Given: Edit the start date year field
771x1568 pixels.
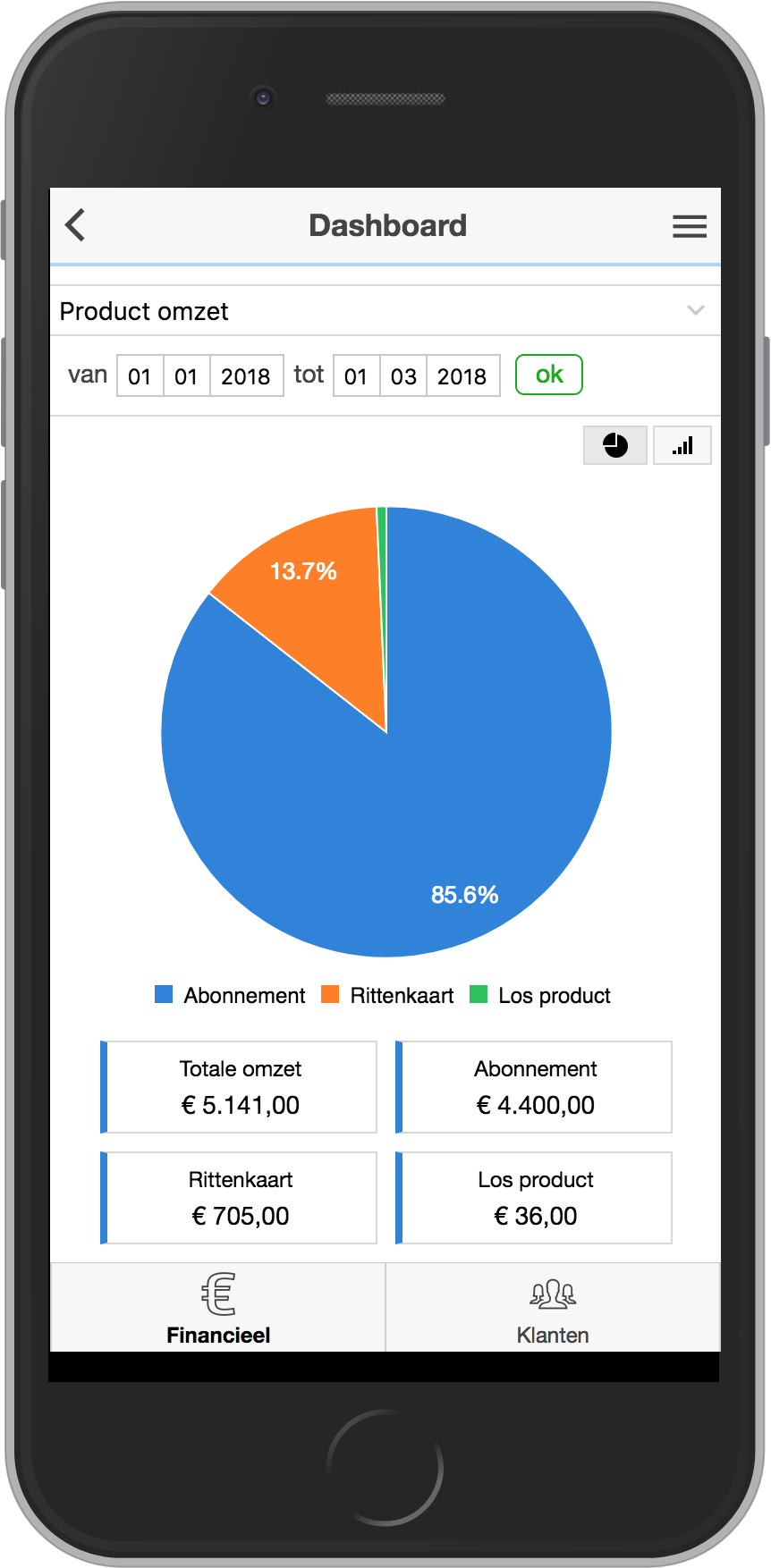Looking at the screenshot, I should tap(246, 375).
